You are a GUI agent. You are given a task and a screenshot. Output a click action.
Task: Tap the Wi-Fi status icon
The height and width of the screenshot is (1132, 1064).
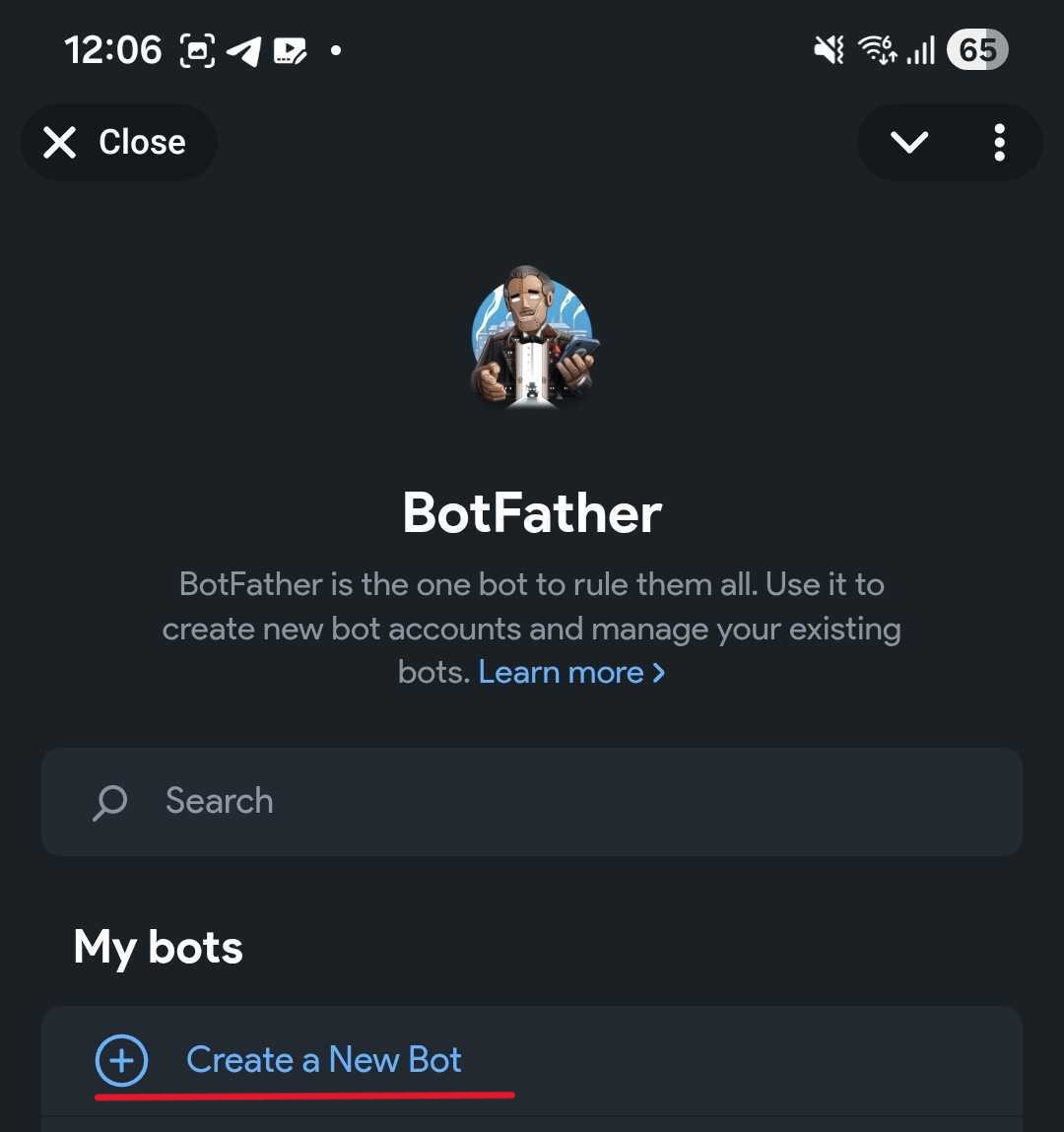click(x=877, y=49)
